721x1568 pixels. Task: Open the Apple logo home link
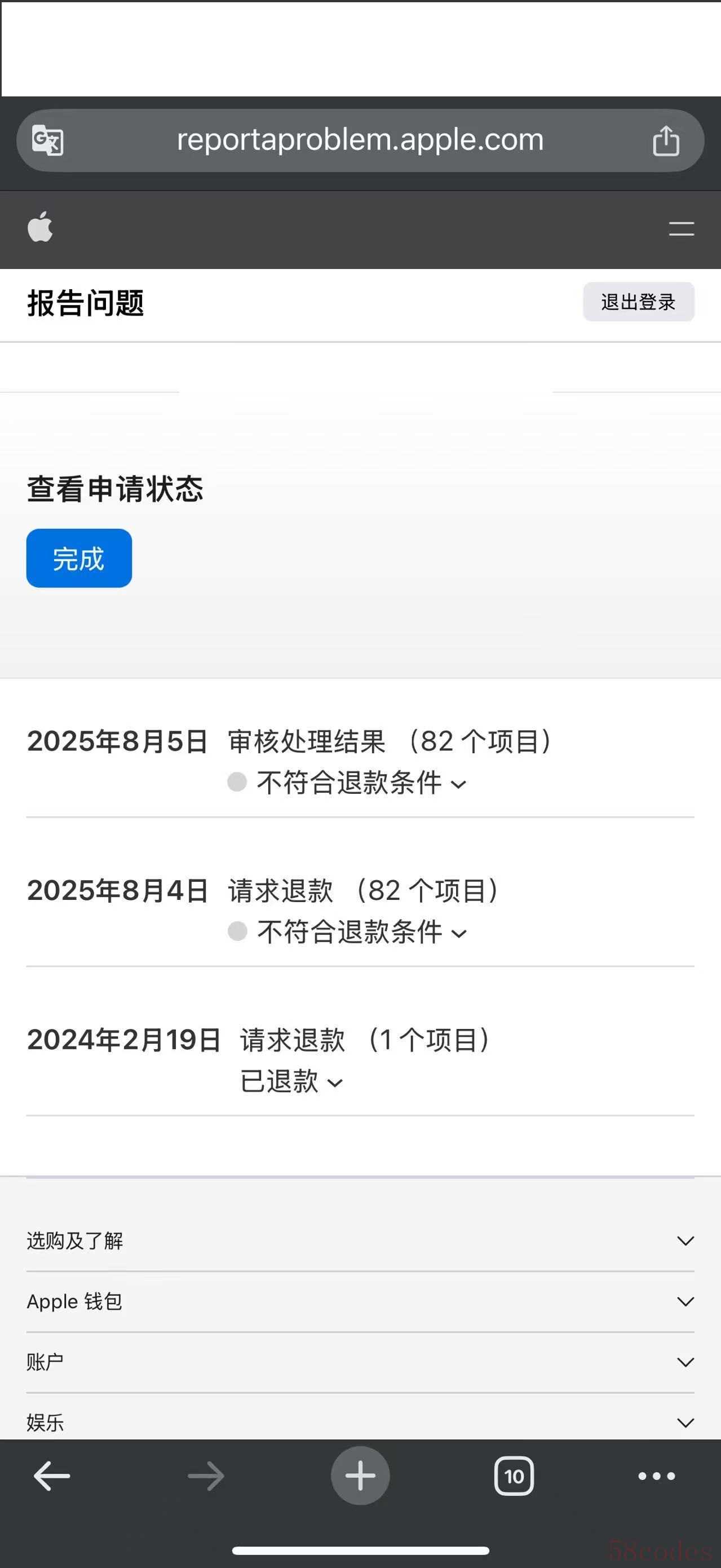coord(40,228)
